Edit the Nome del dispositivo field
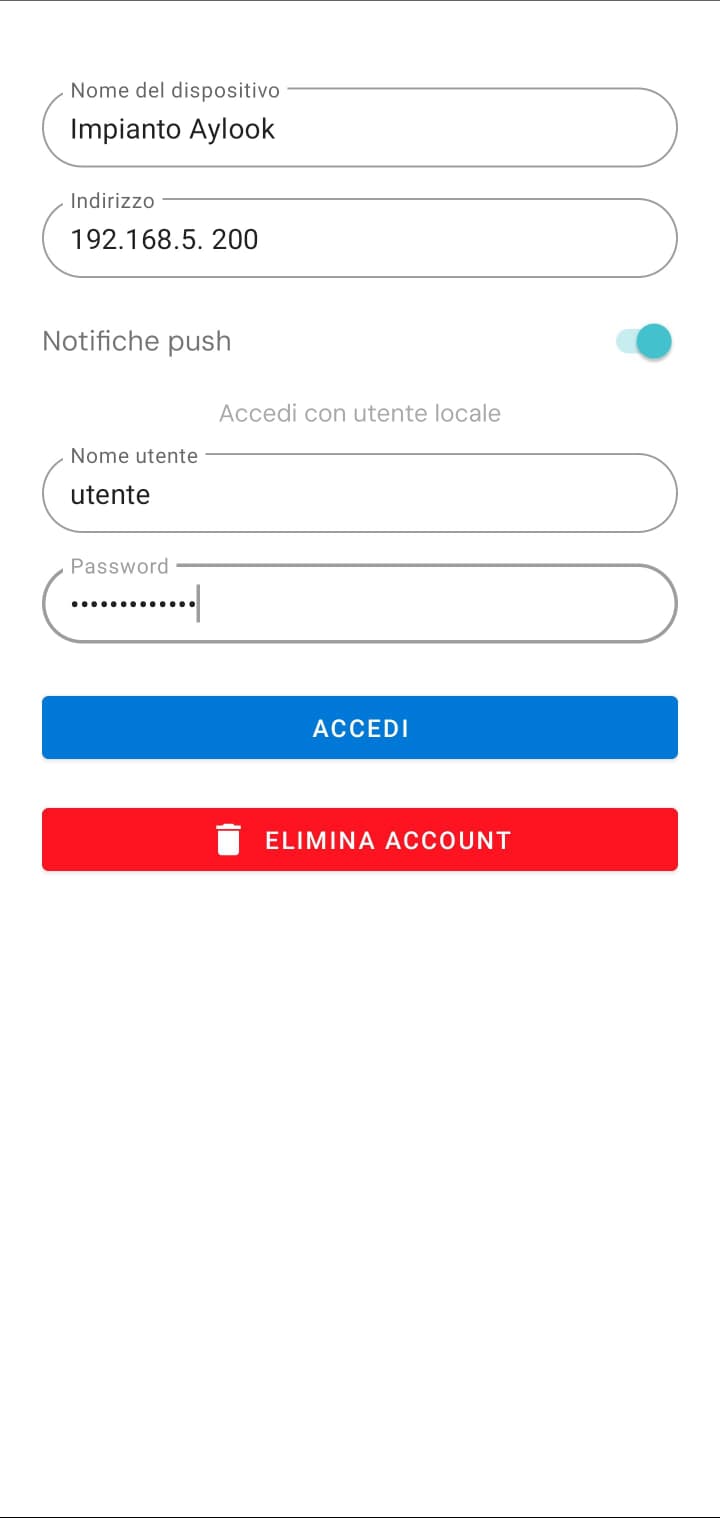720x1518 pixels. [x=360, y=129]
